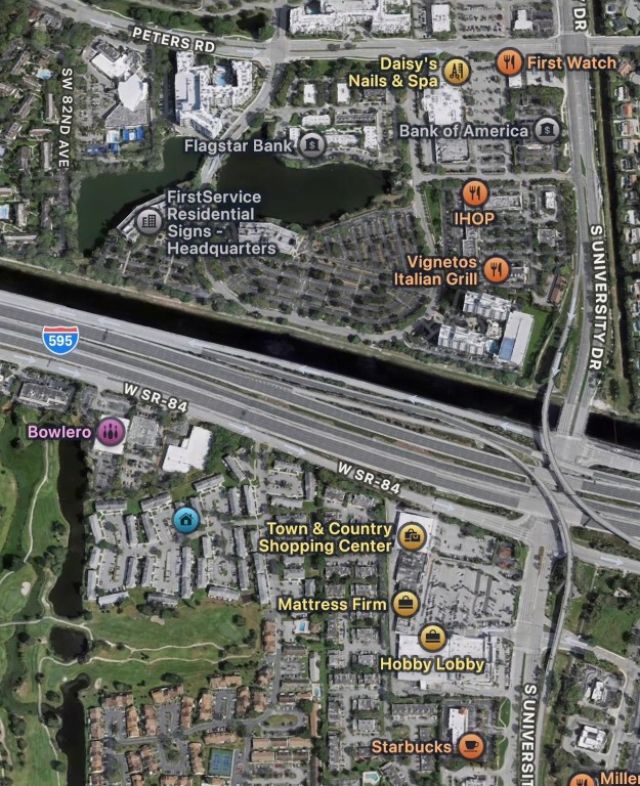Open Town & Country Shopping Center marker
640x786 pixels.
pyautogui.click(x=411, y=537)
